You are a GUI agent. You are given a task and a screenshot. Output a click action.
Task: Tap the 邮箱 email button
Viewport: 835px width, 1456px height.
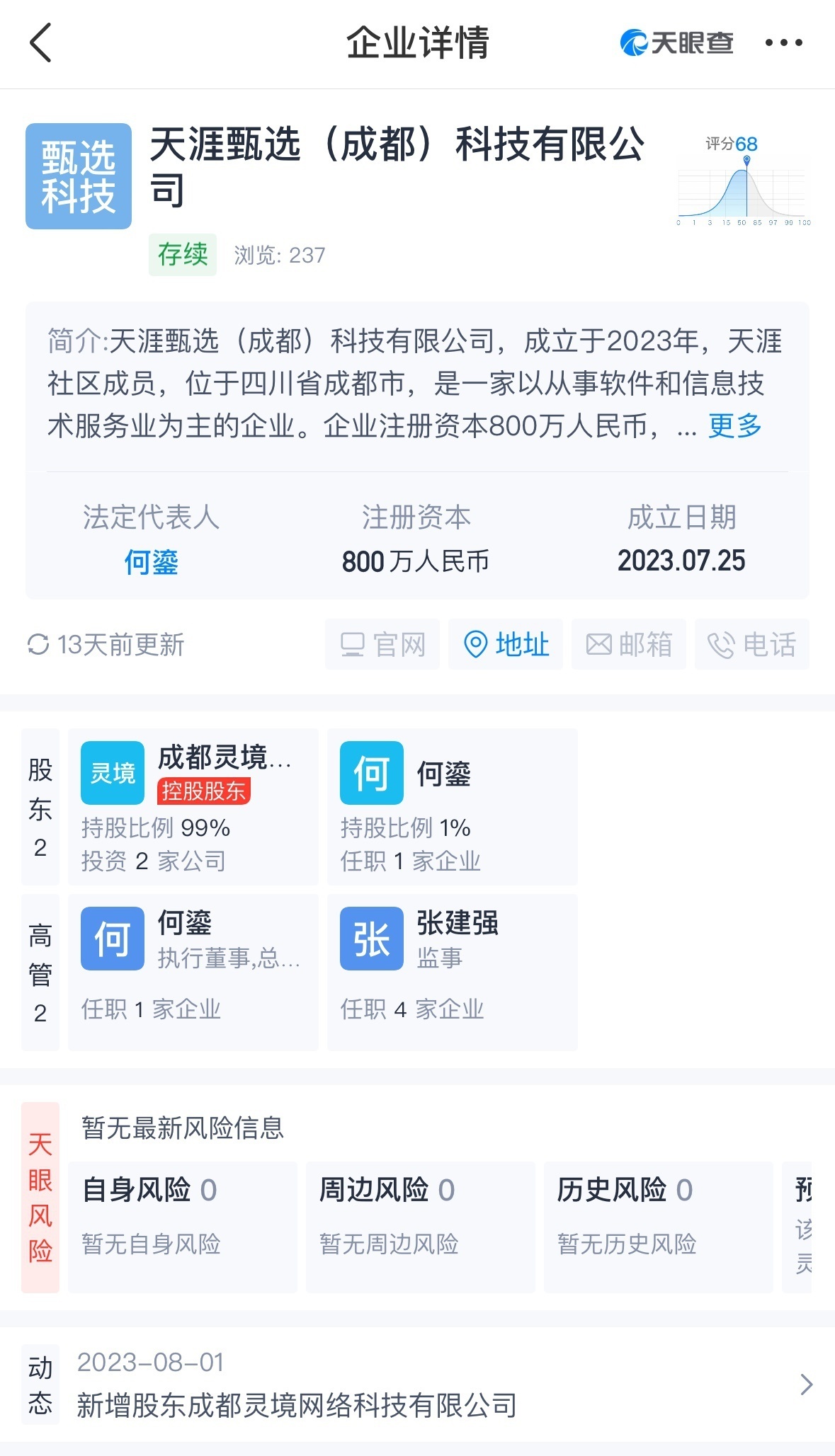pyautogui.click(x=629, y=644)
